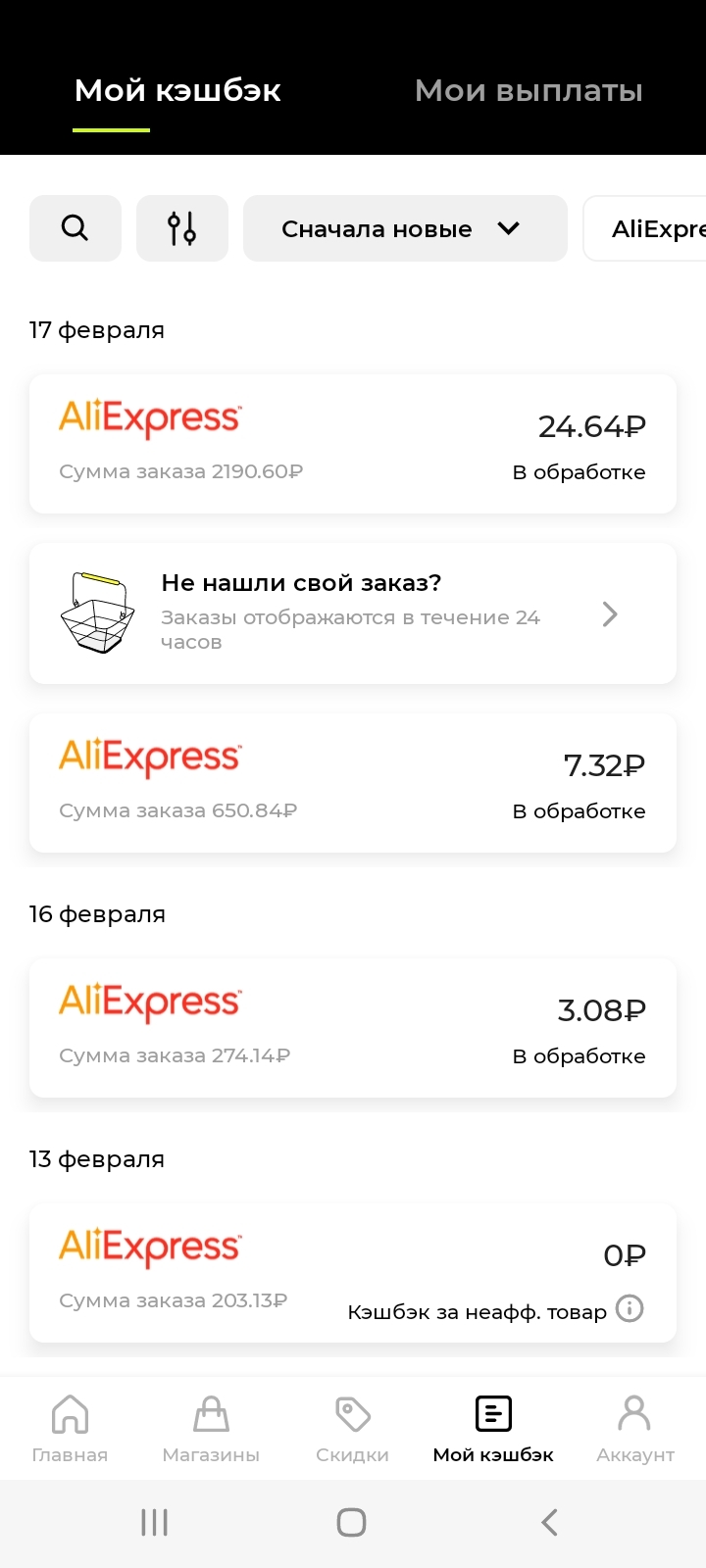Select the 'Мой кэшбэк' top tab
Image resolution: width=706 pixels, height=1568 pixels.
pos(177,91)
